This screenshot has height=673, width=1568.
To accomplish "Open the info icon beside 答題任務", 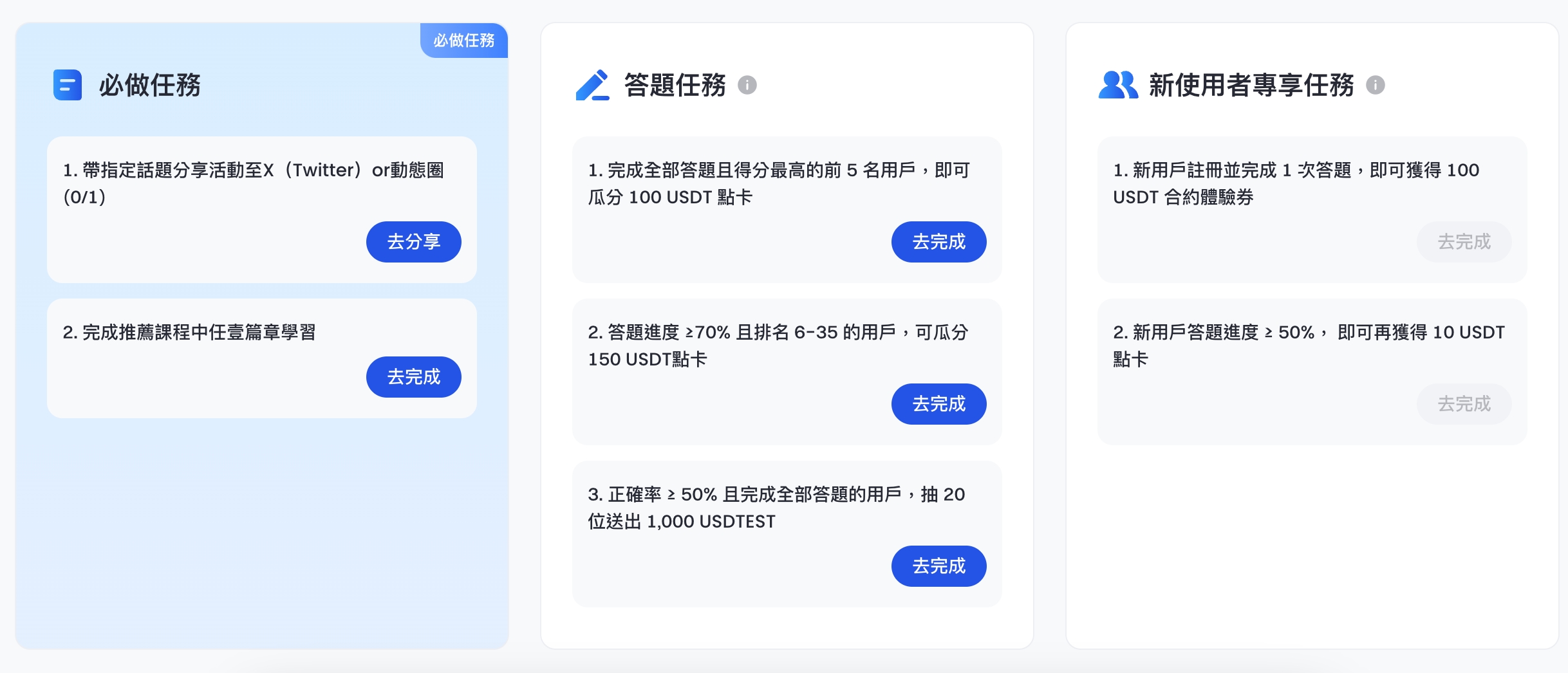I will click(x=747, y=85).
